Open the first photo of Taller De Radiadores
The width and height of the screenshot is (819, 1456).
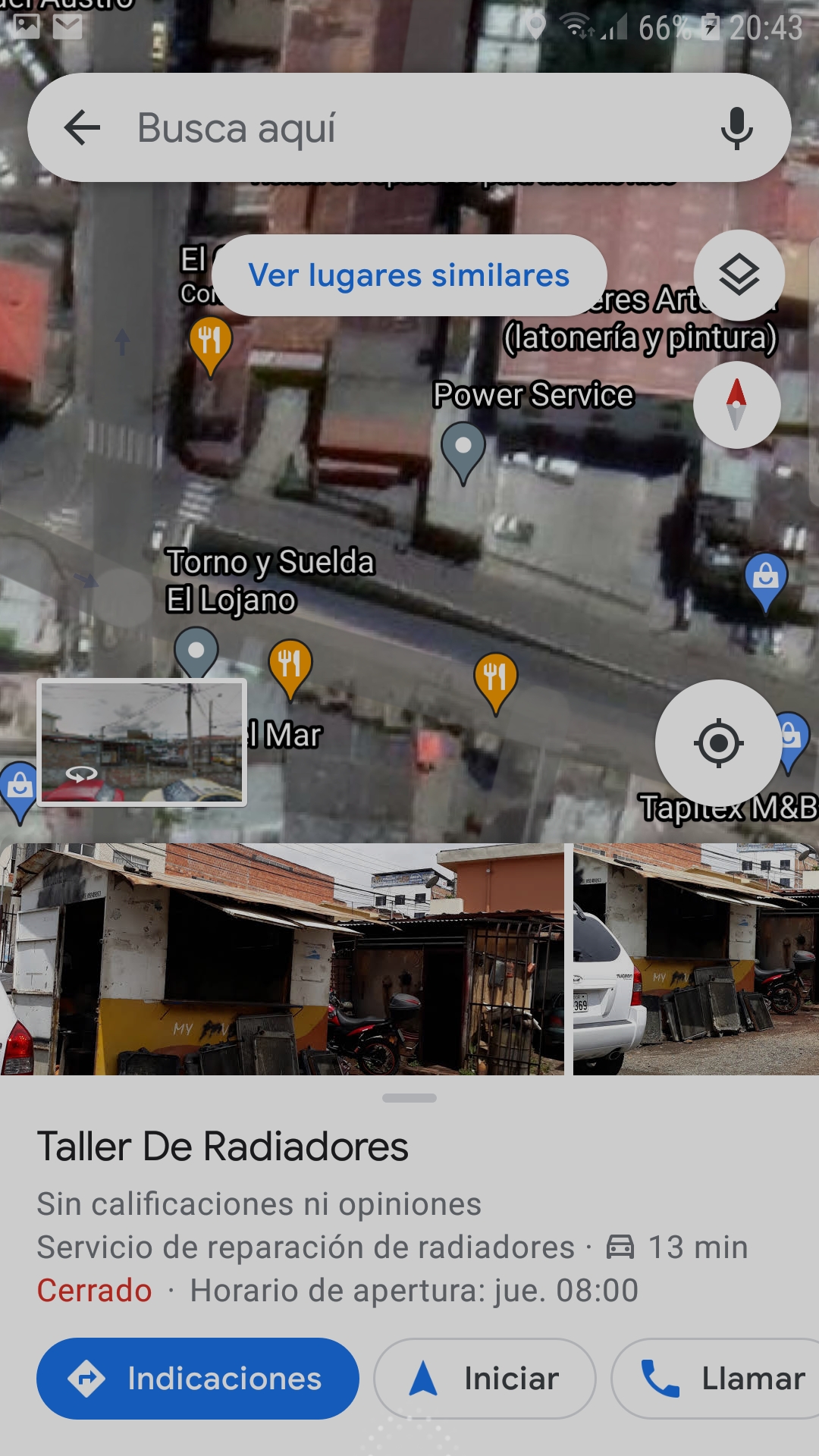281,959
